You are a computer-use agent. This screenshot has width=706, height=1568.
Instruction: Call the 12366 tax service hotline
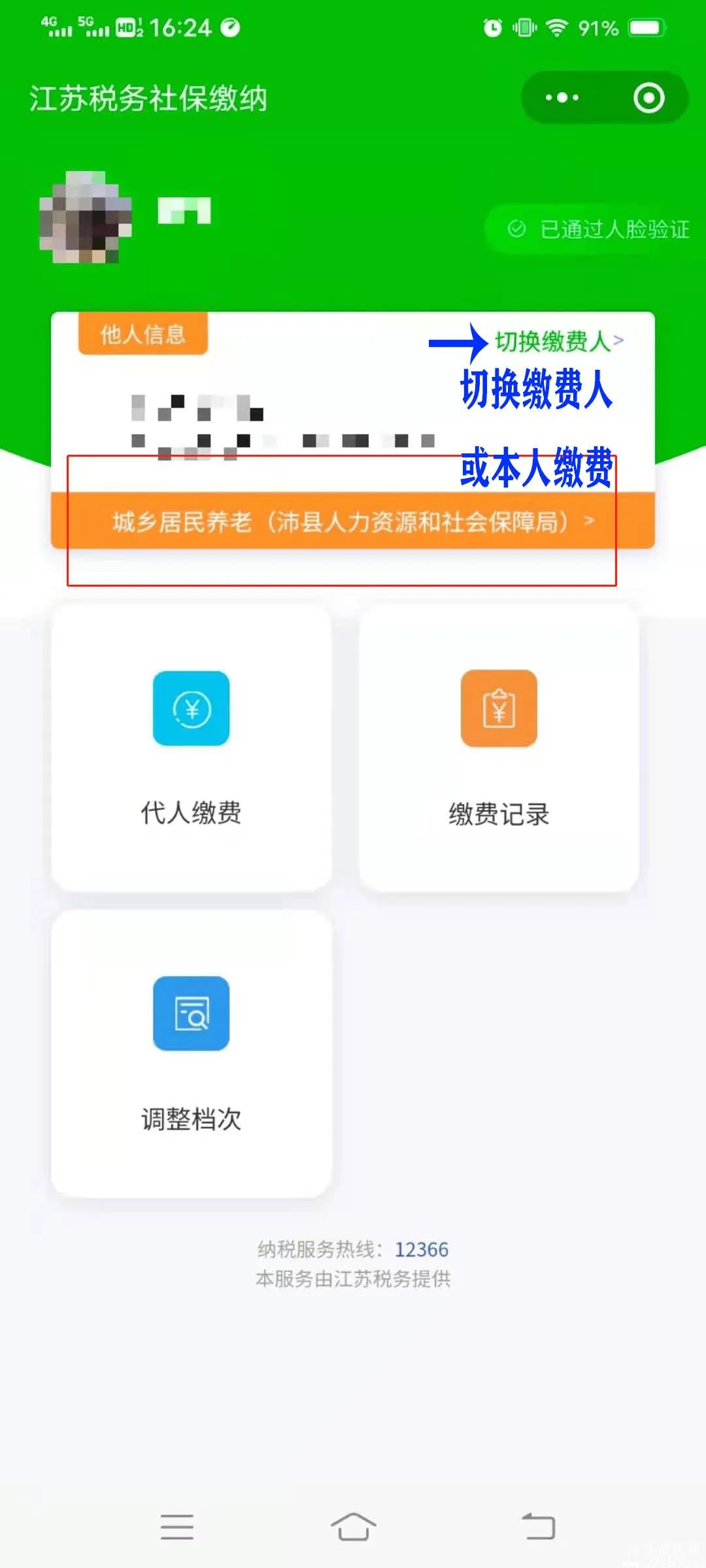(x=422, y=1249)
